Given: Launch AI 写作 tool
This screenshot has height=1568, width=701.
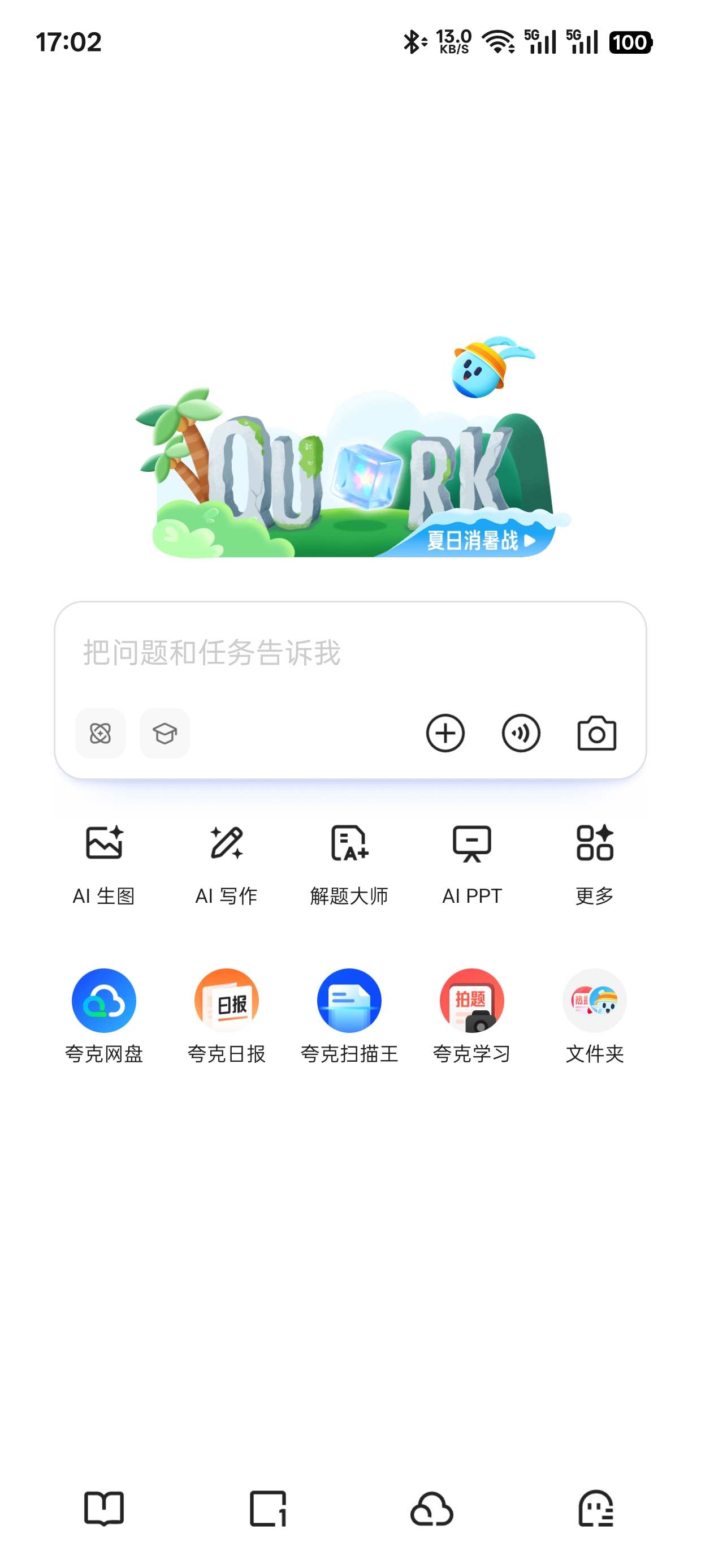Looking at the screenshot, I should [226, 863].
